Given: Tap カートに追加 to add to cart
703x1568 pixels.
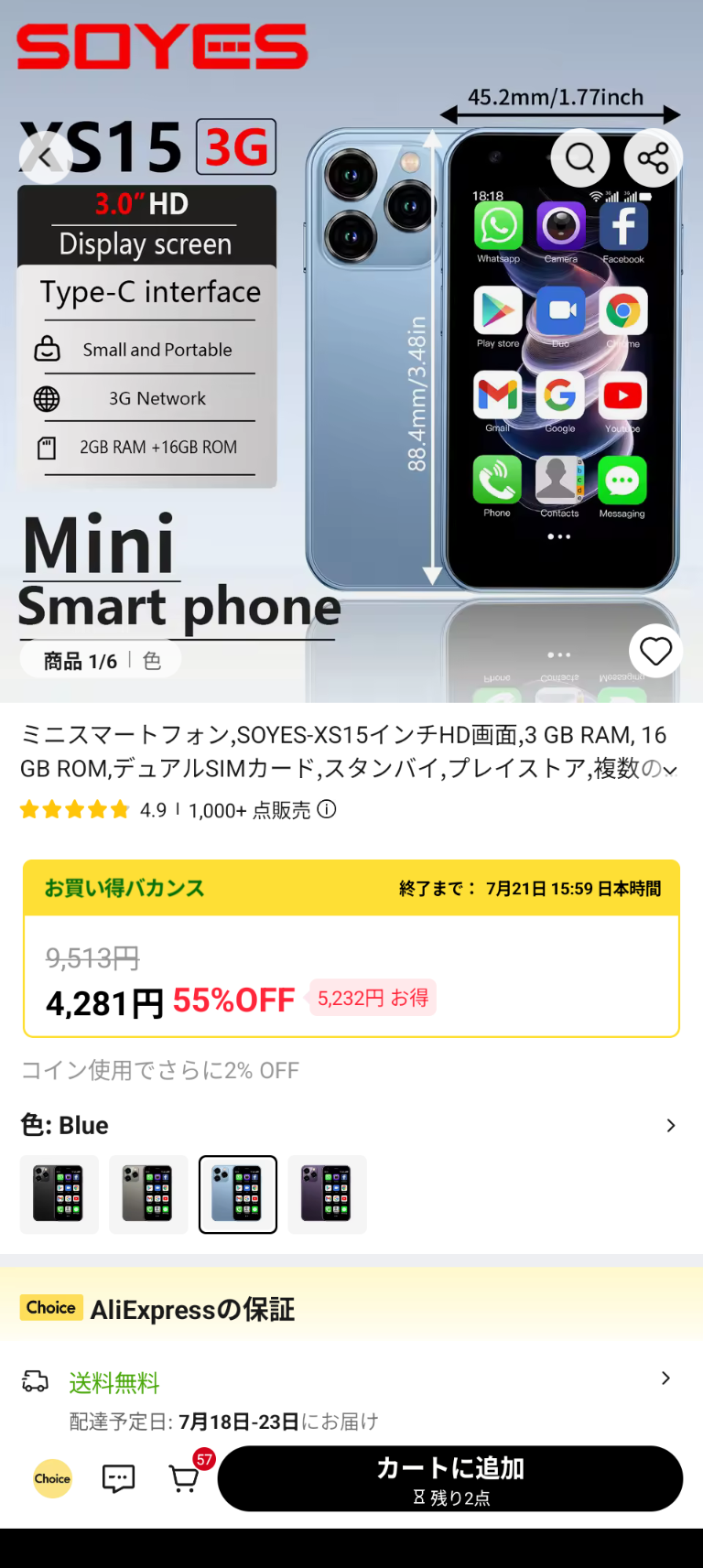Looking at the screenshot, I should 449,1477.
